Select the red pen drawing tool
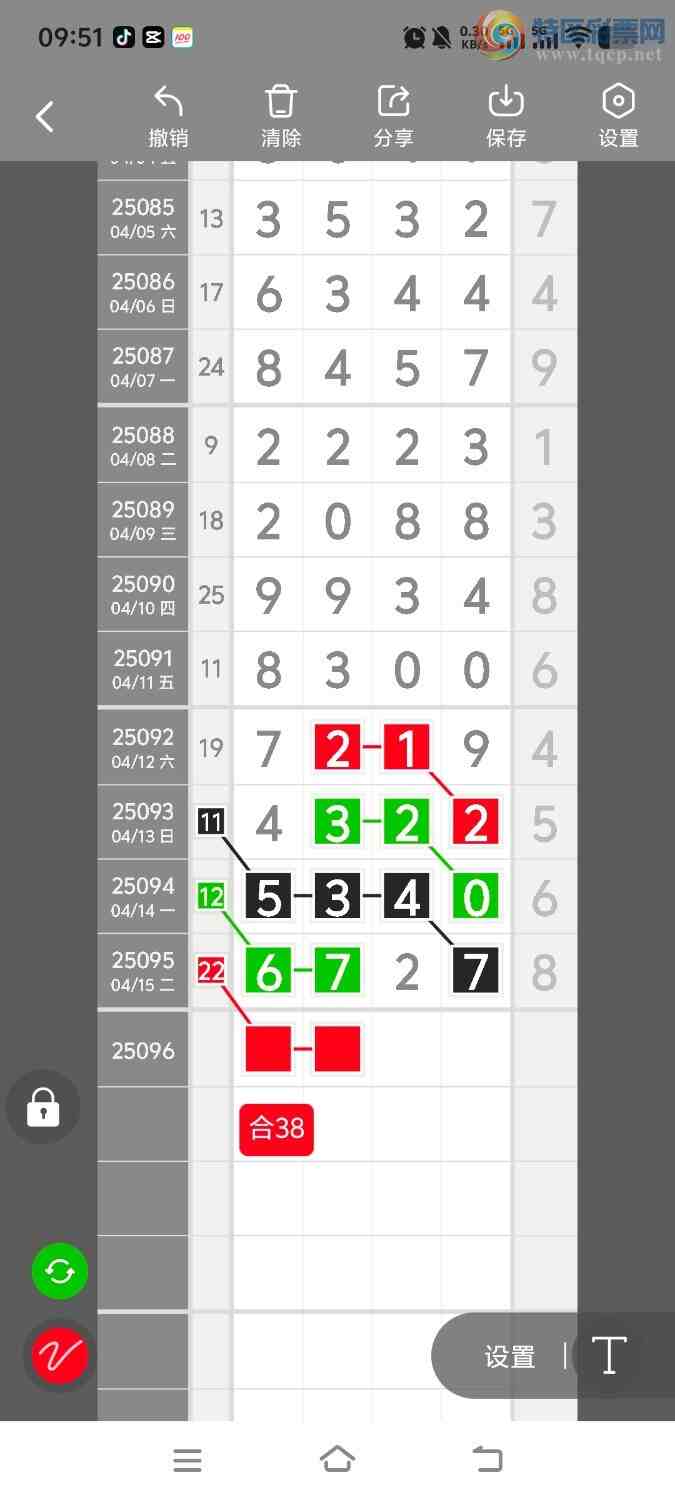675x1500 pixels. pyautogui.click(x=60, y=1355)
